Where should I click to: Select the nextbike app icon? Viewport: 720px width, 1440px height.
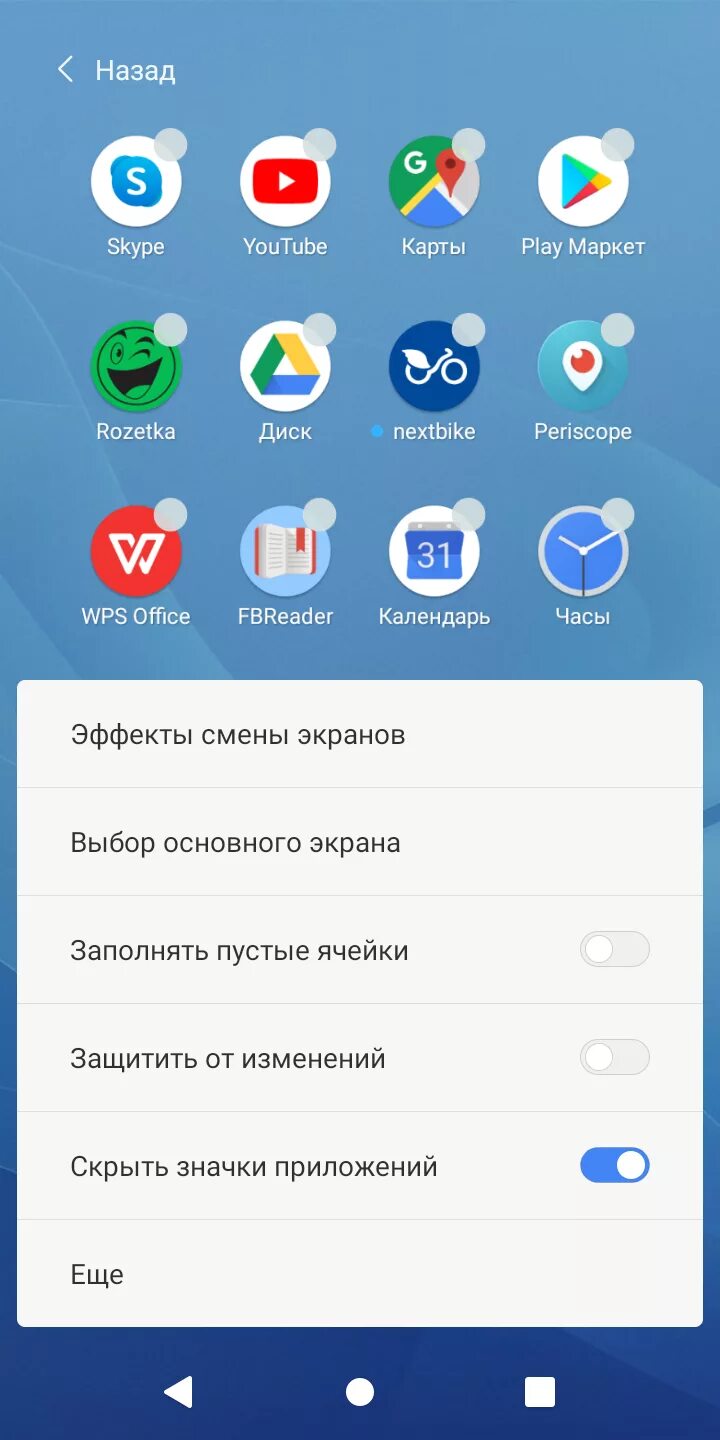(434, 366)
